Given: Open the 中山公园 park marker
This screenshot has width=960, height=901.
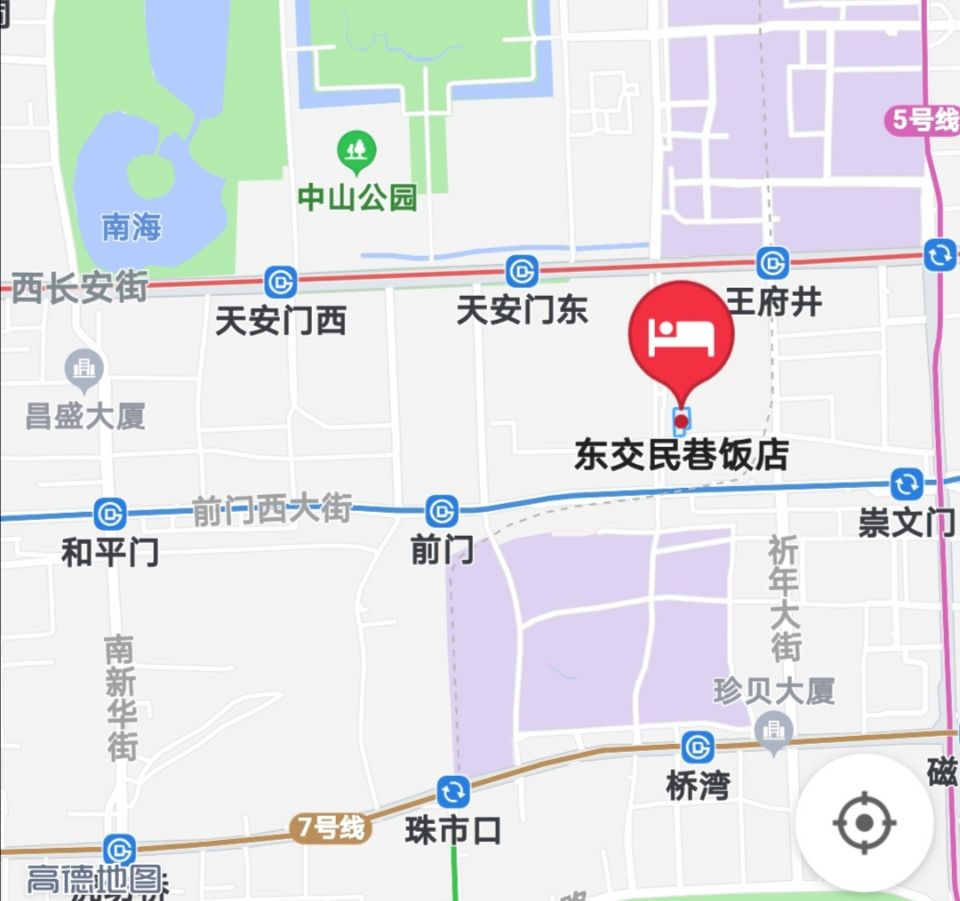Looking at the screenshot, I should tap(356, 152).
